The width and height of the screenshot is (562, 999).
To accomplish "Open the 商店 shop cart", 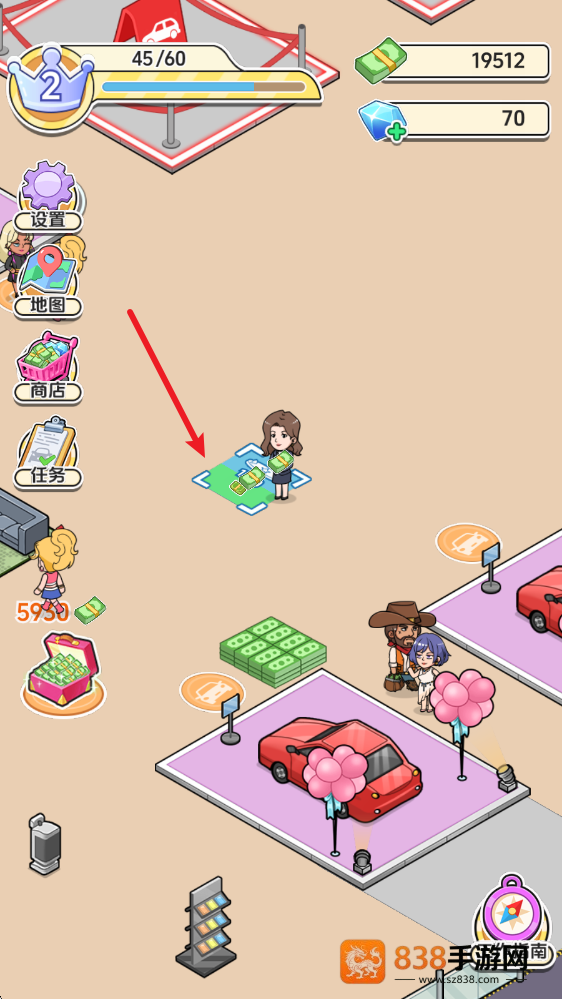I will click(x=48, y=367).
